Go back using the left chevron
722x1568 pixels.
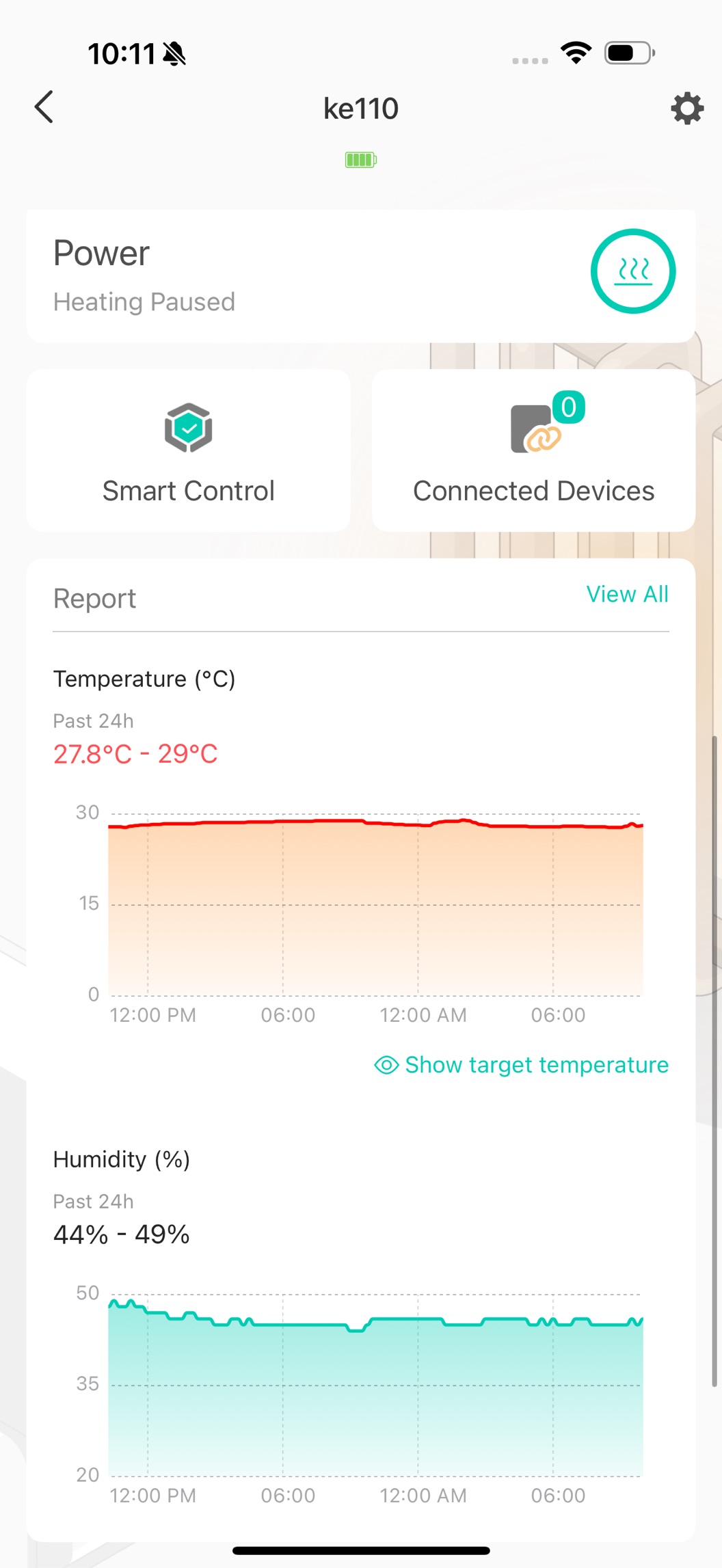pos(43,107)
